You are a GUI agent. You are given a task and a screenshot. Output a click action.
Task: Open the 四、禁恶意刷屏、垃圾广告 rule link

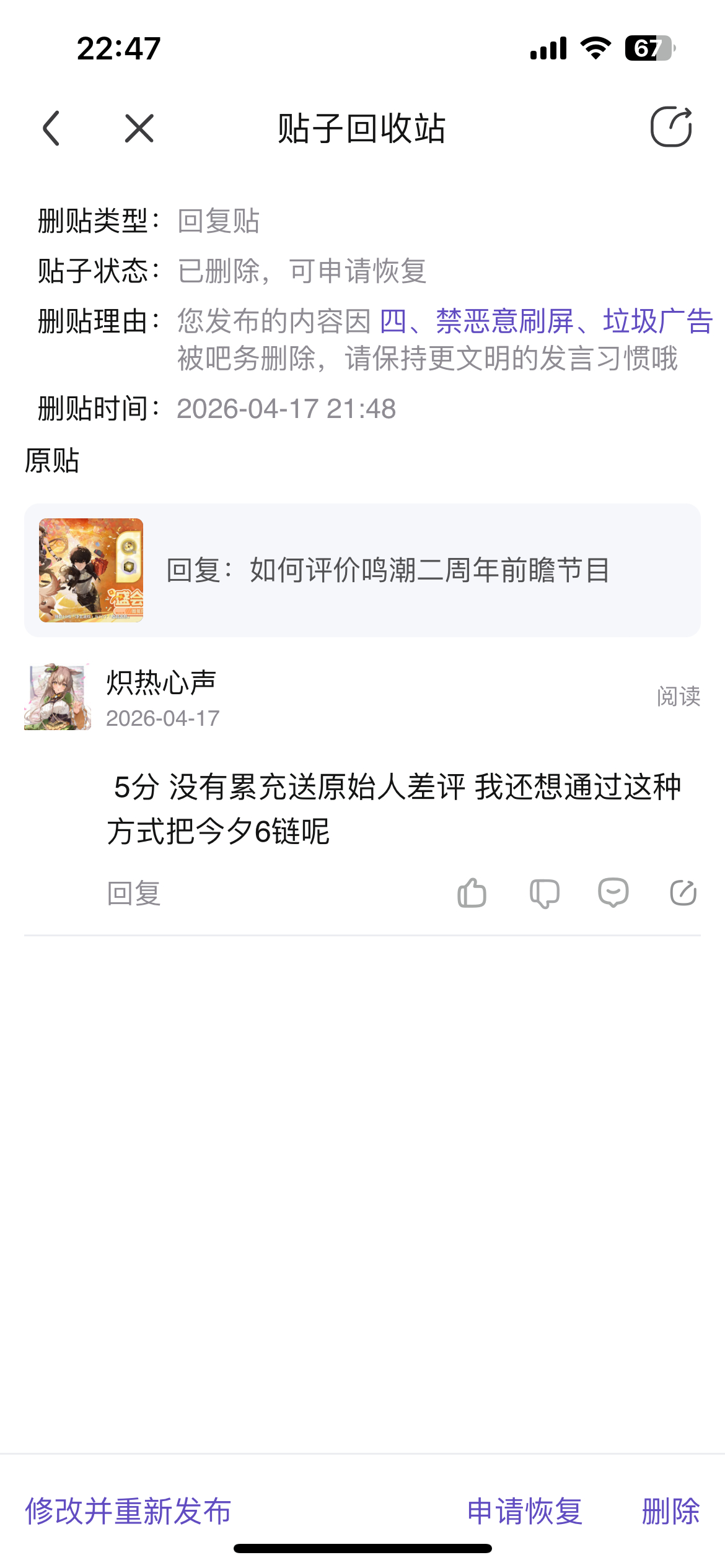point(546,321)
